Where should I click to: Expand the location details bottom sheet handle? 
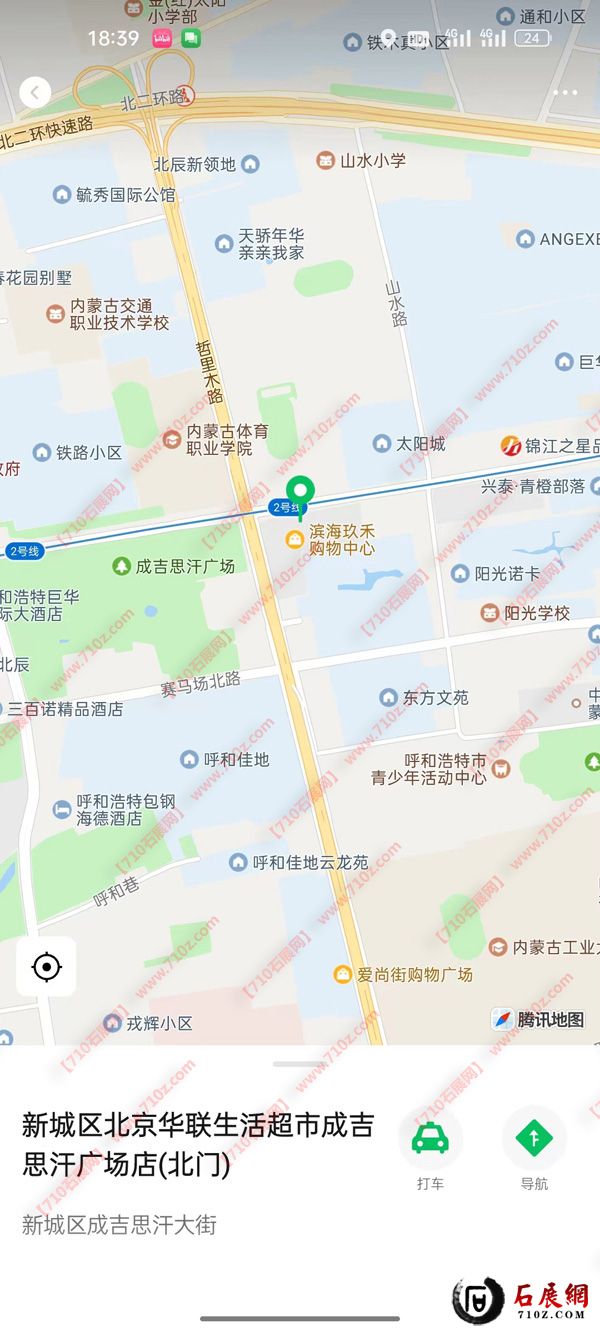[x=299, y=1064]
